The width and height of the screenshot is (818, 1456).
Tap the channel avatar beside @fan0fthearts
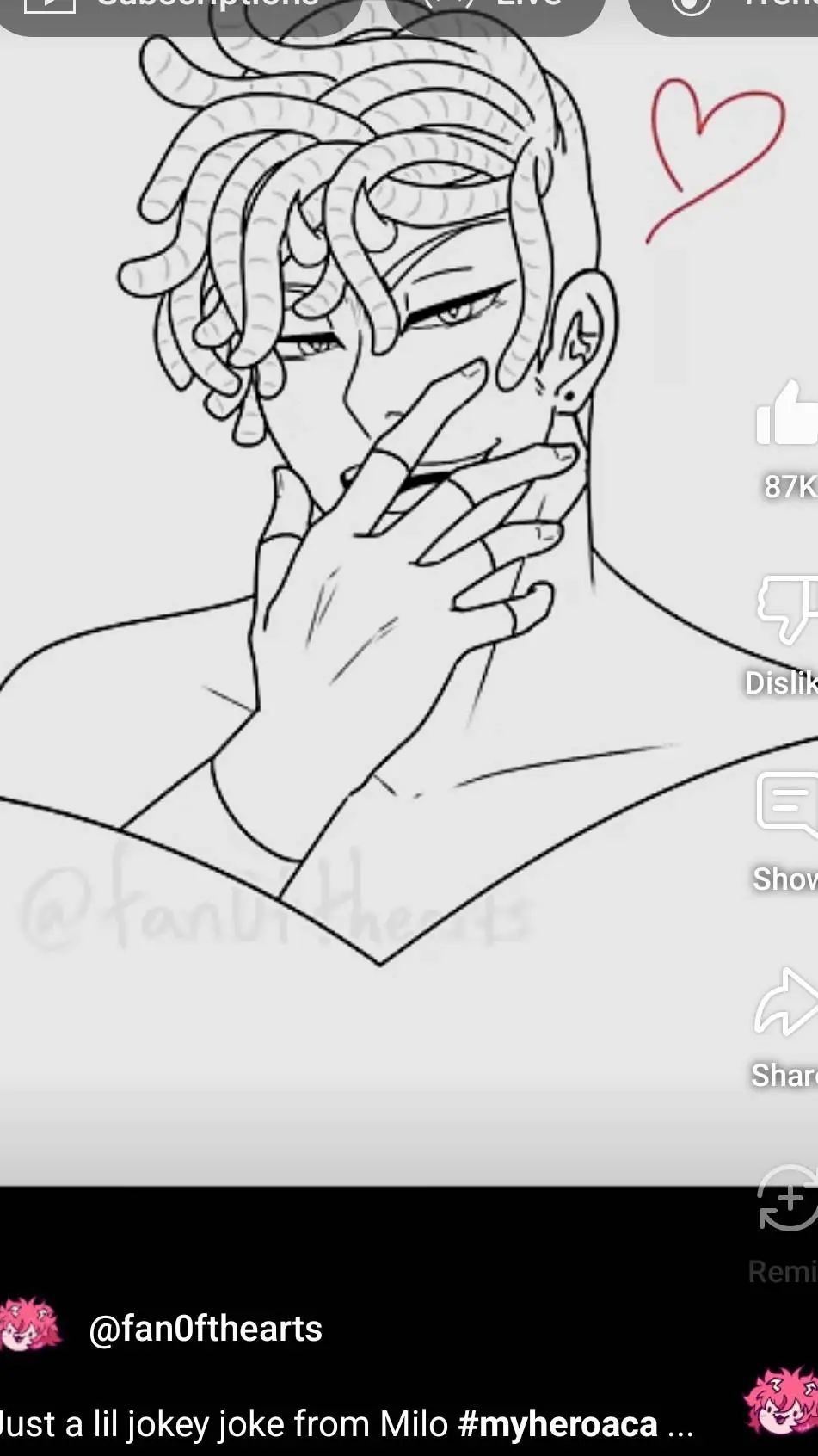[x=30, y=1325]
